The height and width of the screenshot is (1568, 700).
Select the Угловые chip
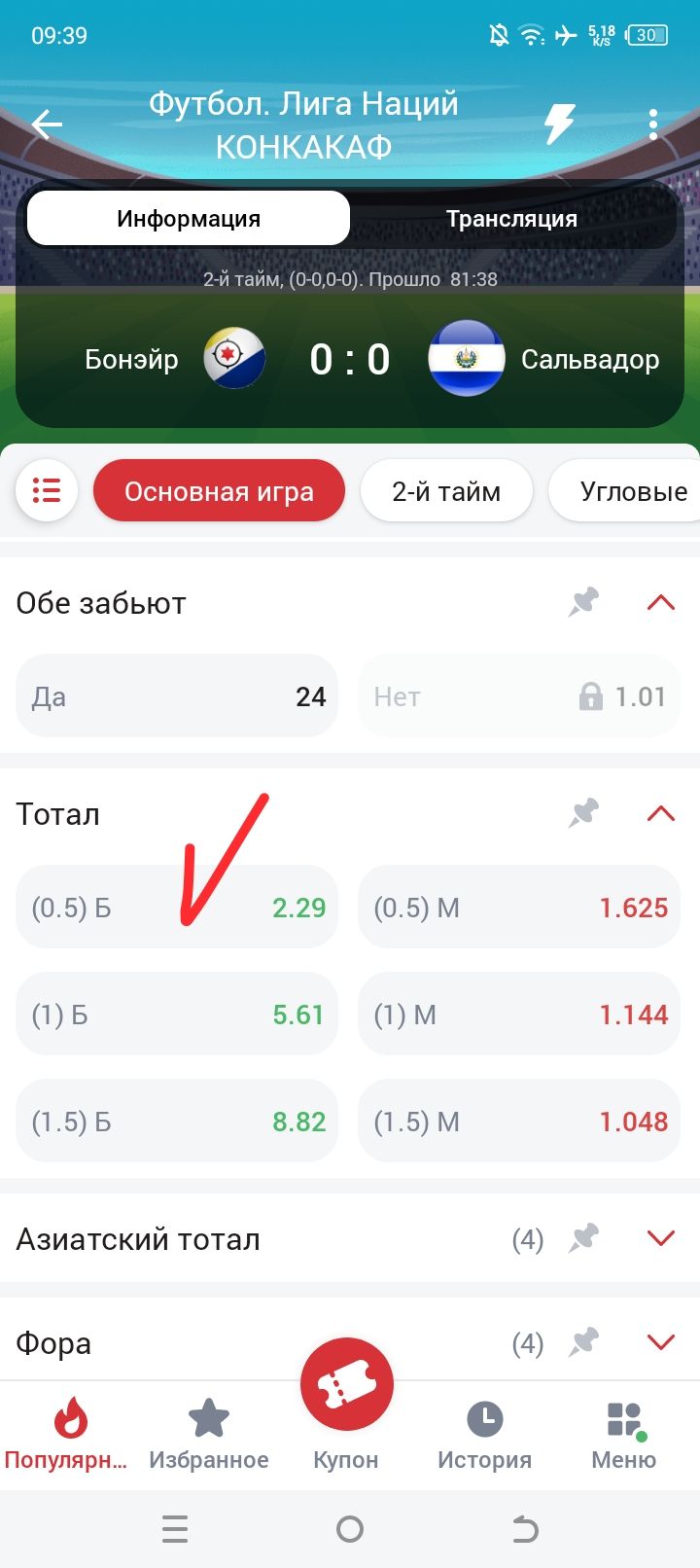click(x=627, y=491)
